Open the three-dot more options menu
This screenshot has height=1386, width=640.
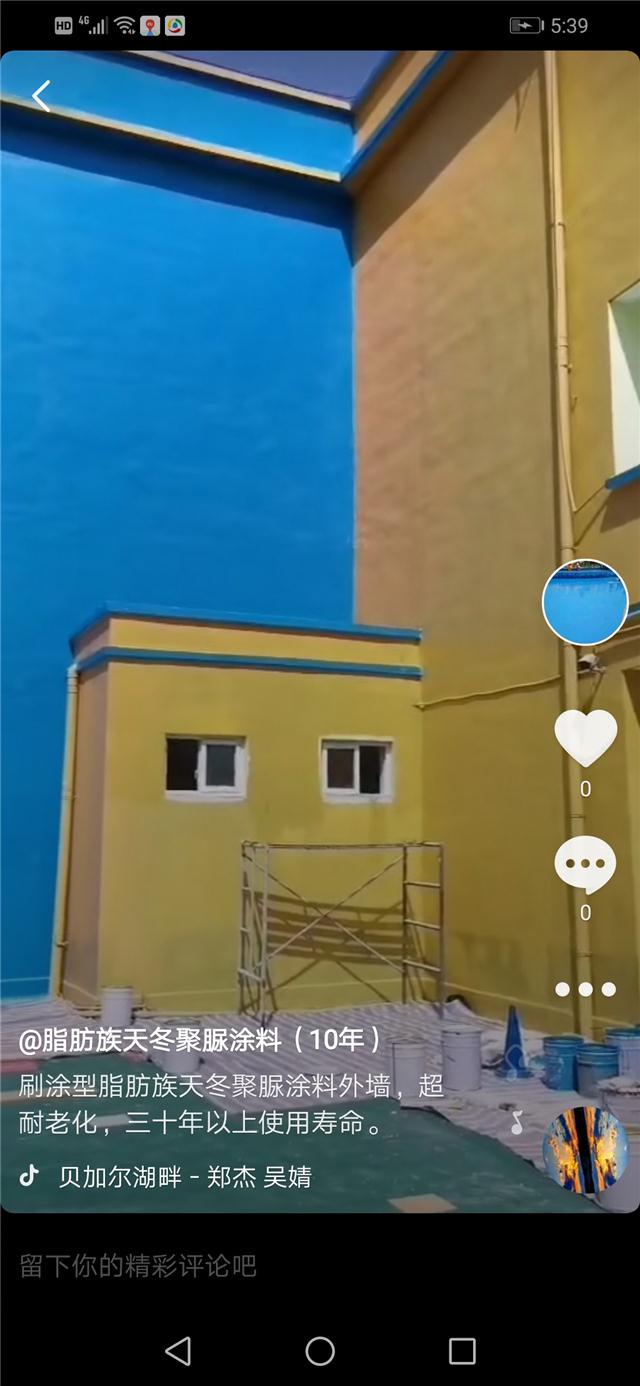click(586, 989)
